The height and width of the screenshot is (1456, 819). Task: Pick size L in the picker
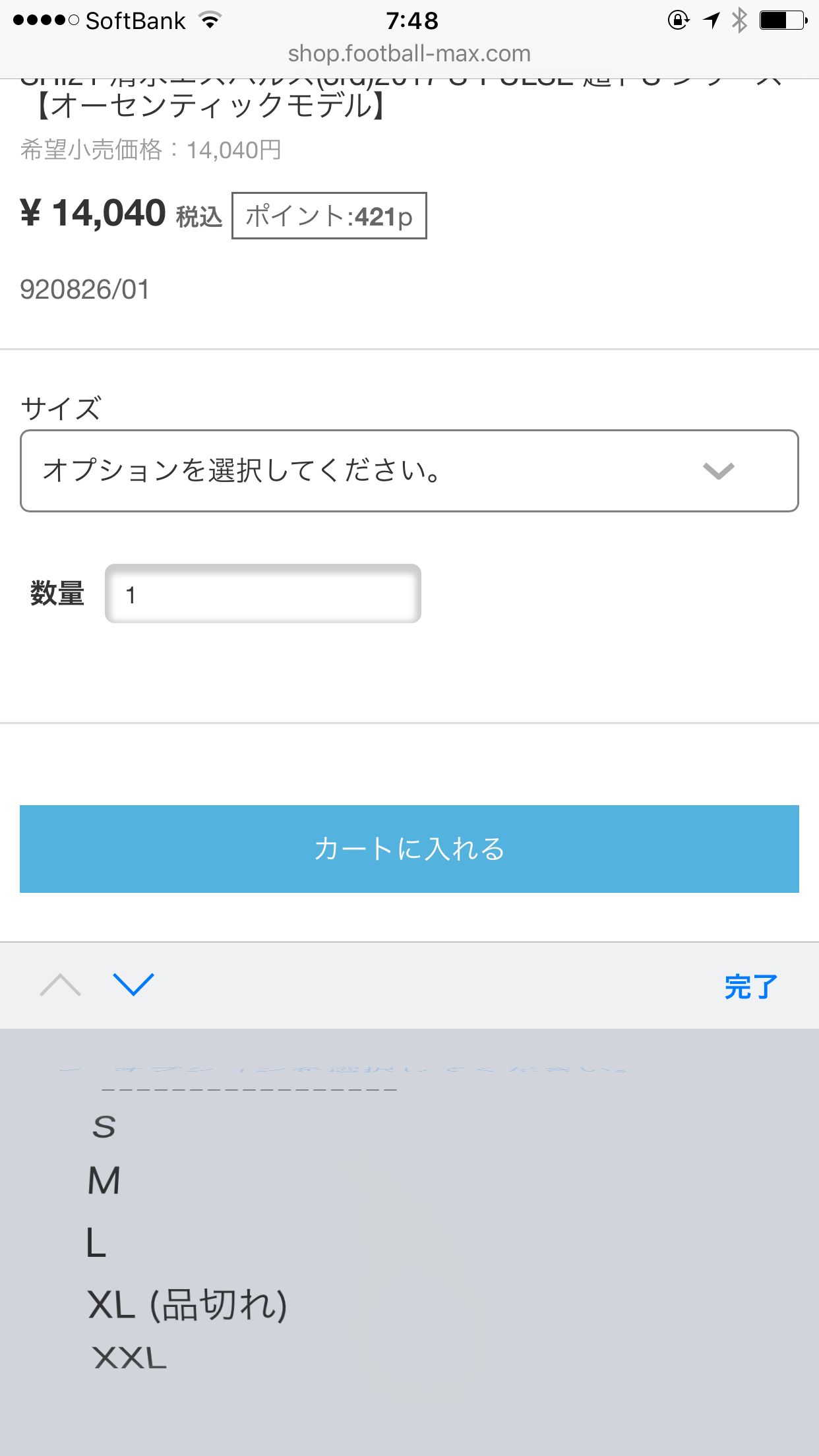97,1243
